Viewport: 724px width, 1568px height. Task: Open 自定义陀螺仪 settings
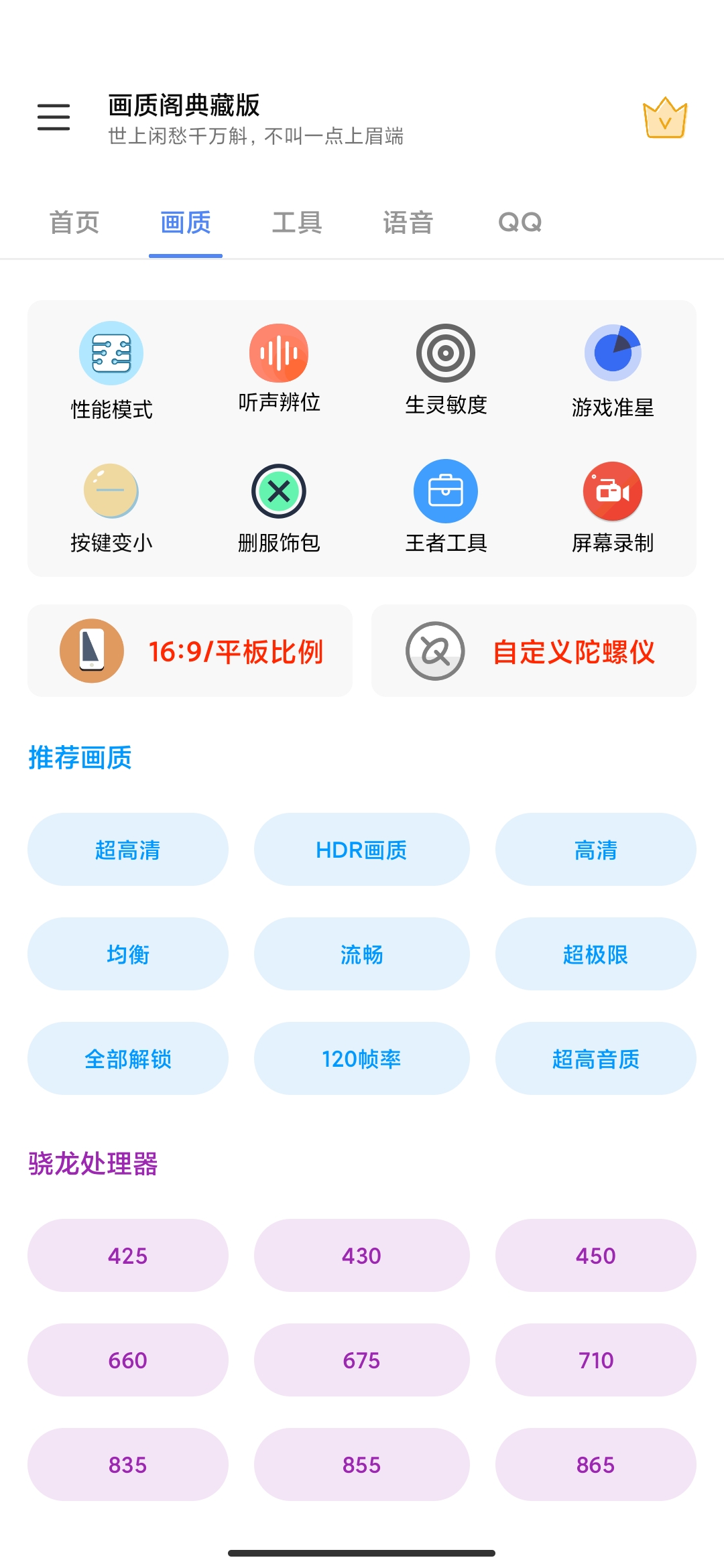coord(534,651)
